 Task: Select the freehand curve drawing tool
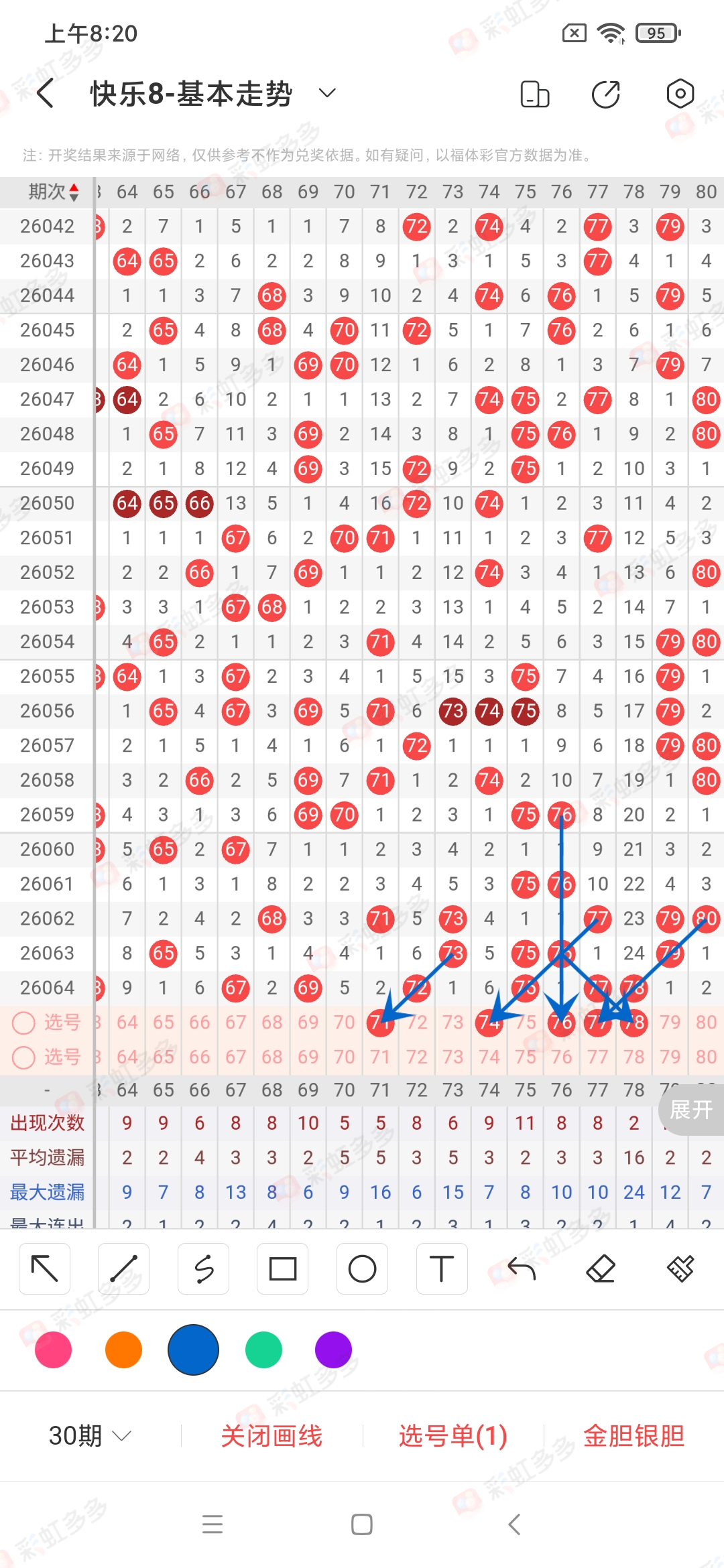tap(204, 1268)
